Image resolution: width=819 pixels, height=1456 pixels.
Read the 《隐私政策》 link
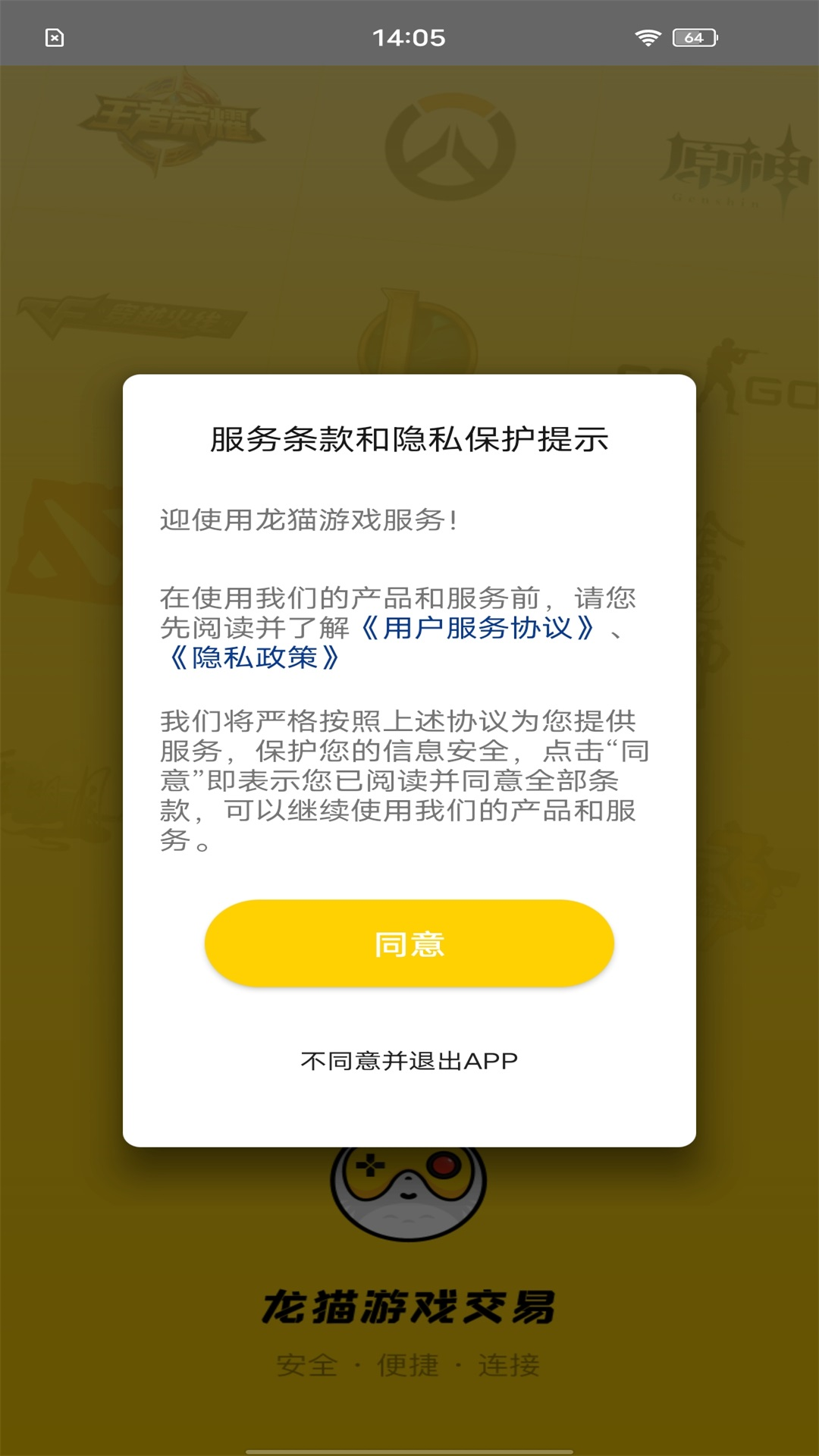[254, 657]
